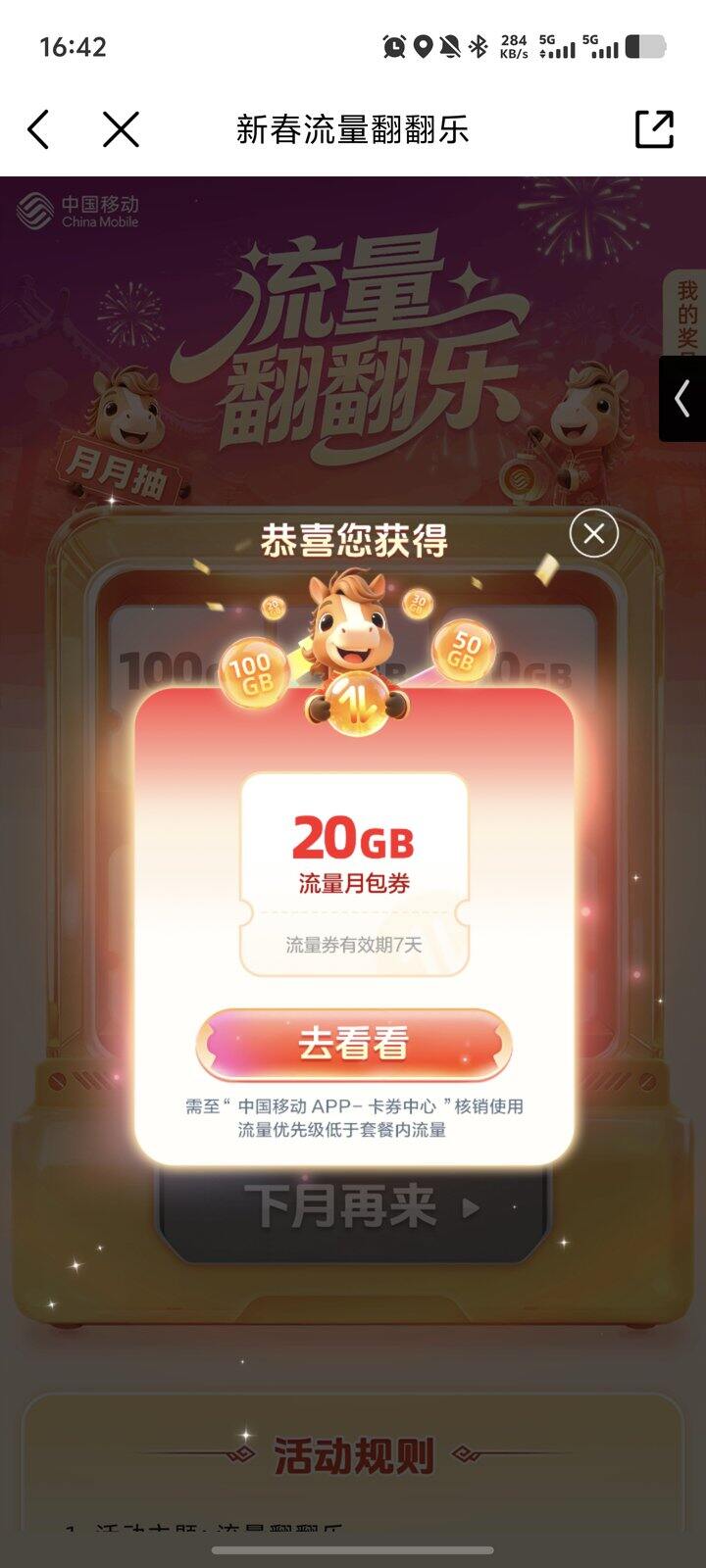The image size is (706, 1568).
Task: Tap the scroll indicator at the screen bottom
Action: pos(353,1545)
